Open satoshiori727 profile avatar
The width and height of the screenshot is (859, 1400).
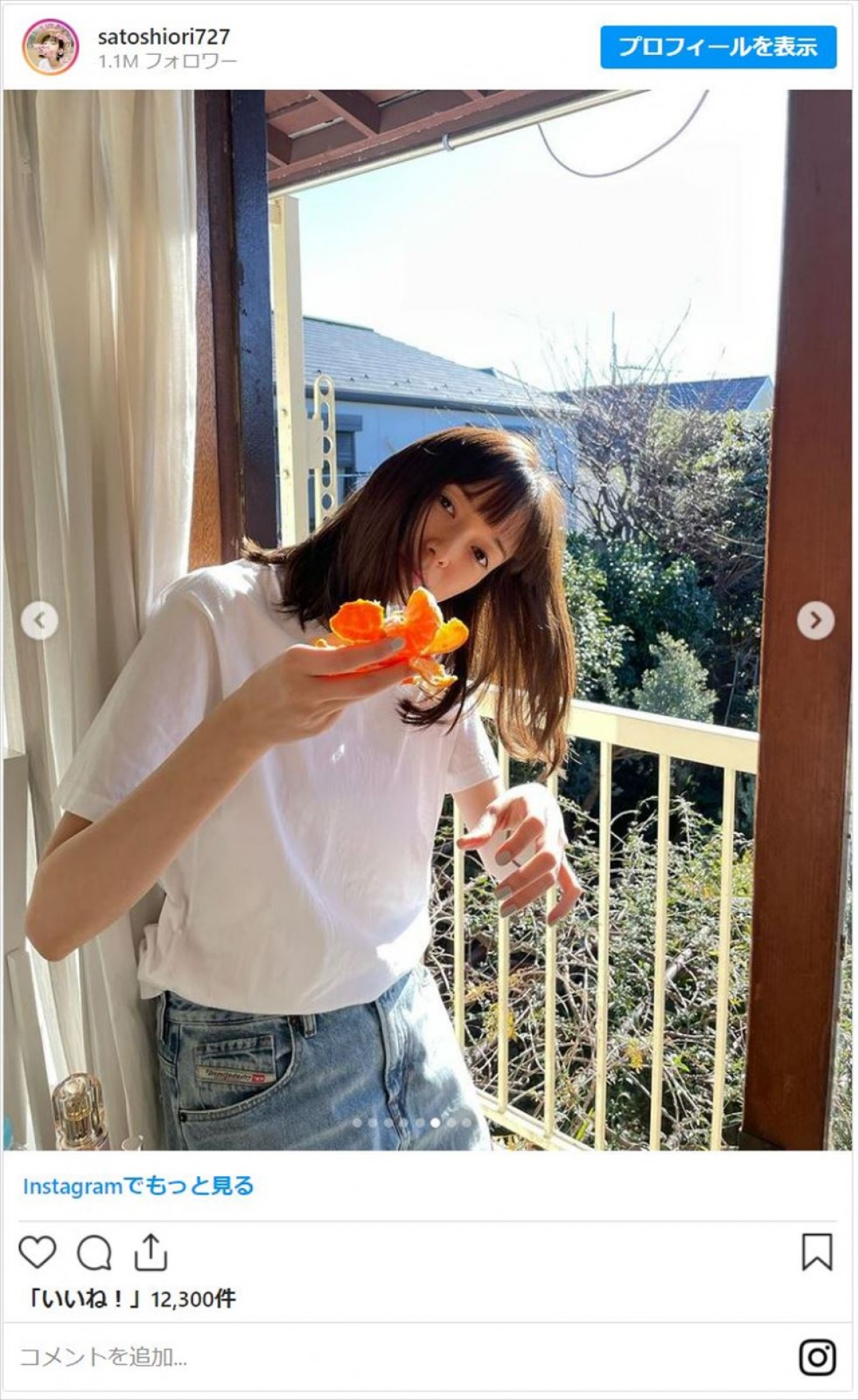click(x=50, y=47)
